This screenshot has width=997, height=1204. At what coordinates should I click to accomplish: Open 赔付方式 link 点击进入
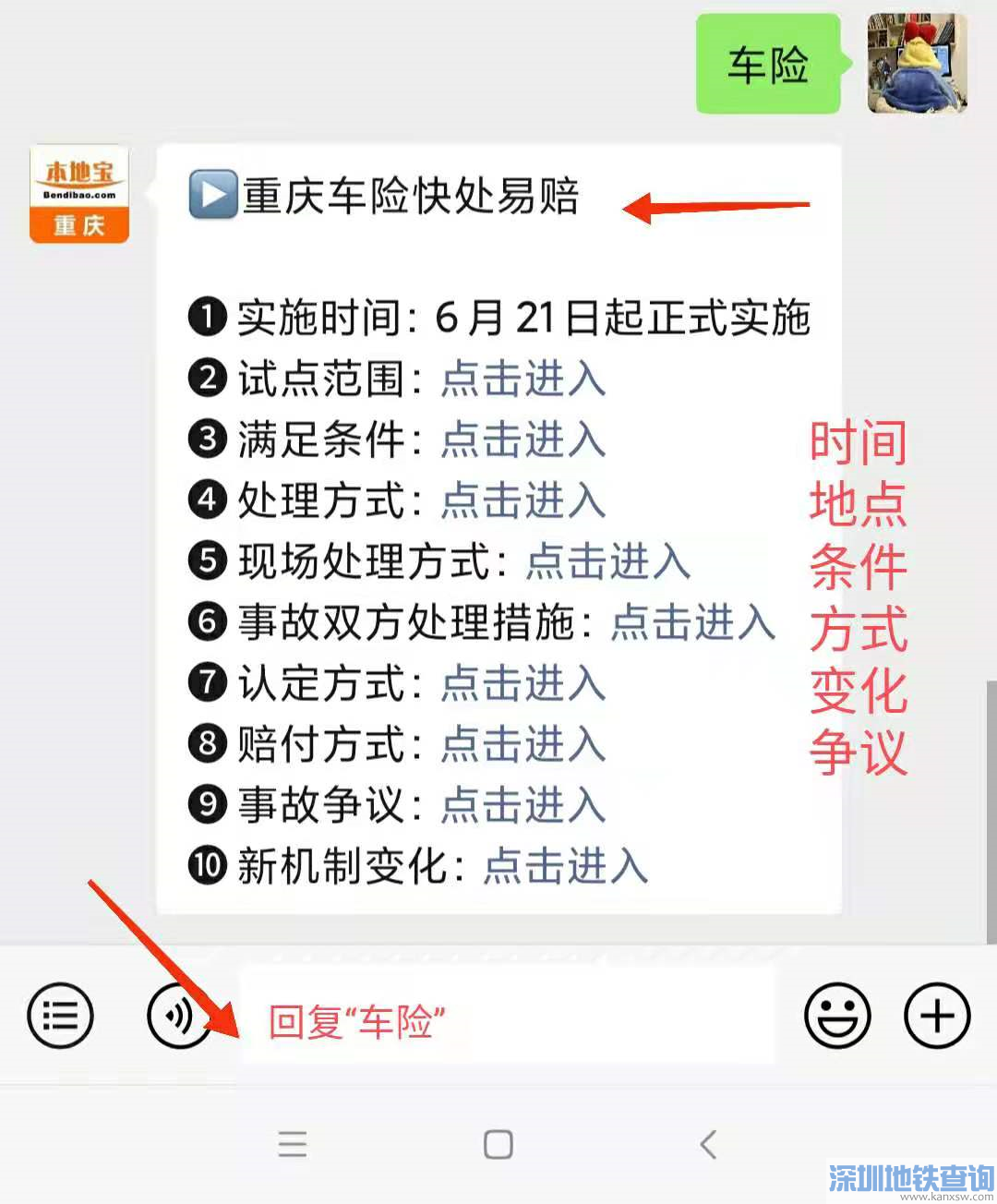click(x=523, y=745)
